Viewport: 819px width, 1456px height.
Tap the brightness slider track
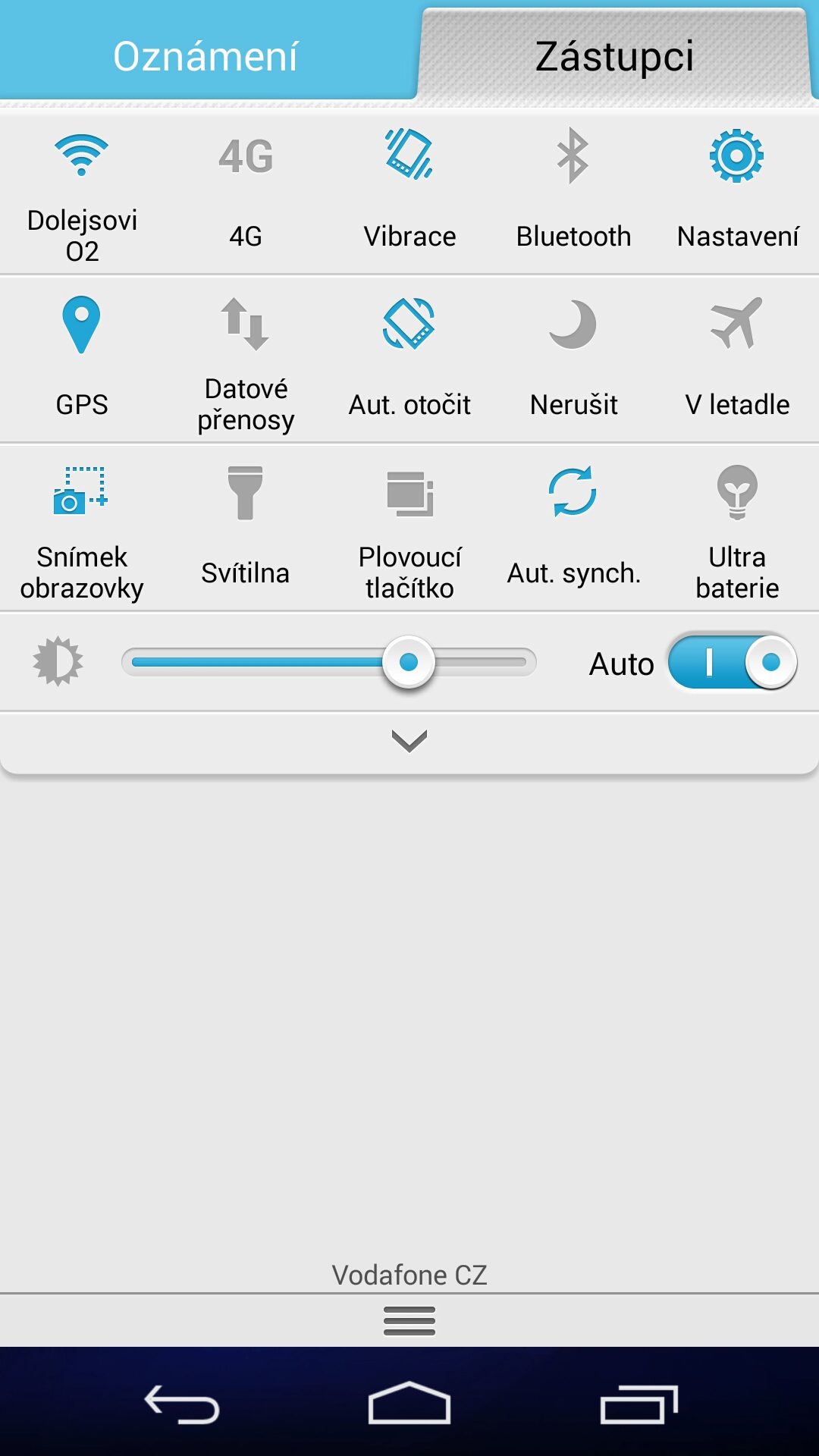(x=329, y=662)
